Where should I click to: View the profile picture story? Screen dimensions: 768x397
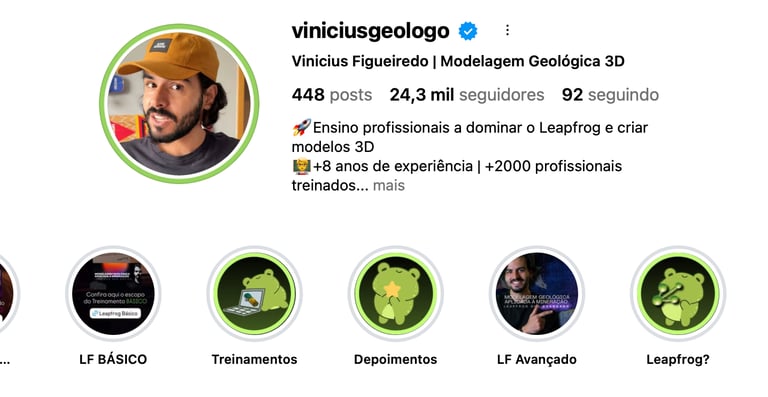(179, 104)
